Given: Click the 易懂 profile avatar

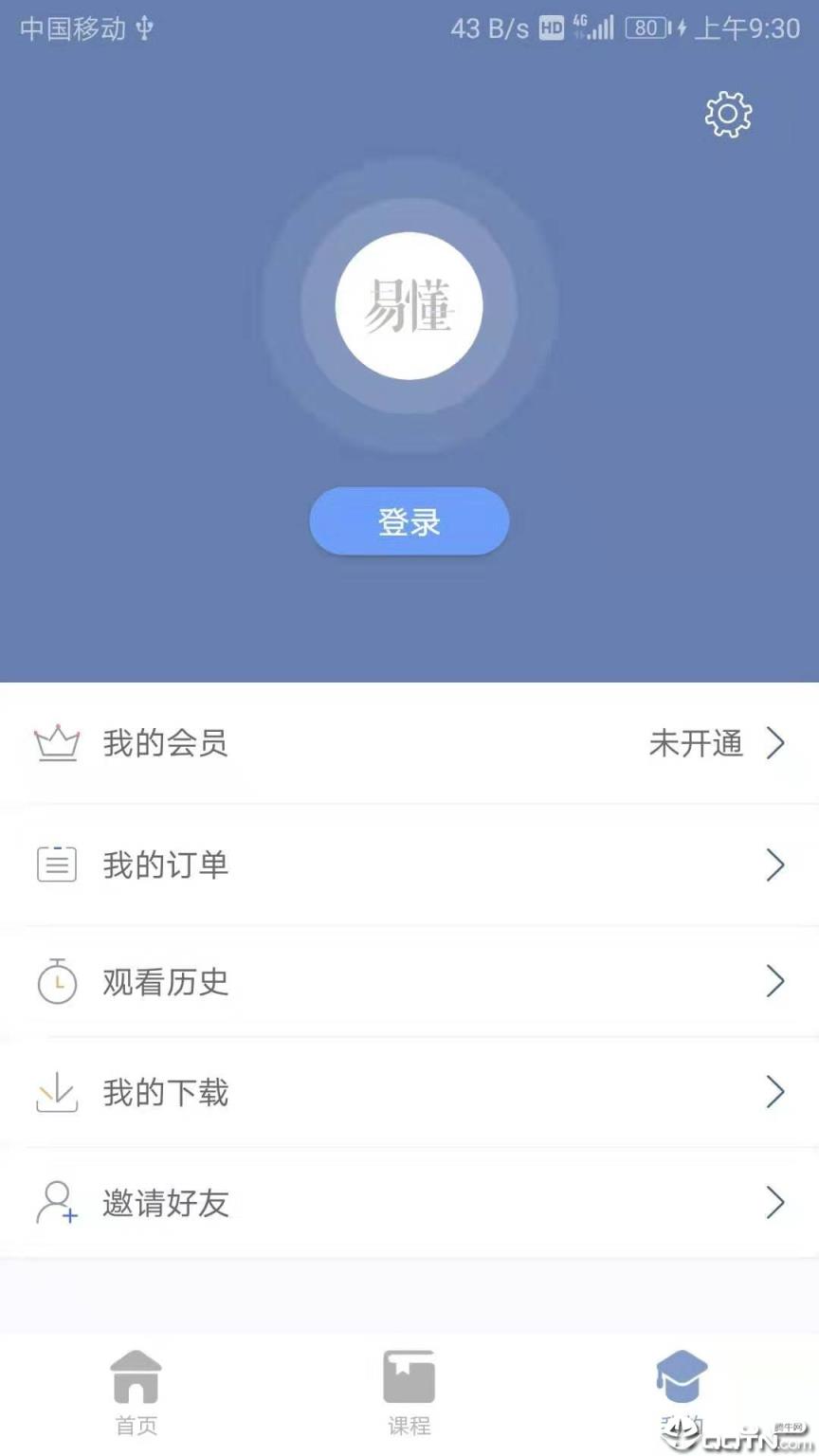Looking at the screenshot, I should 409,304.
